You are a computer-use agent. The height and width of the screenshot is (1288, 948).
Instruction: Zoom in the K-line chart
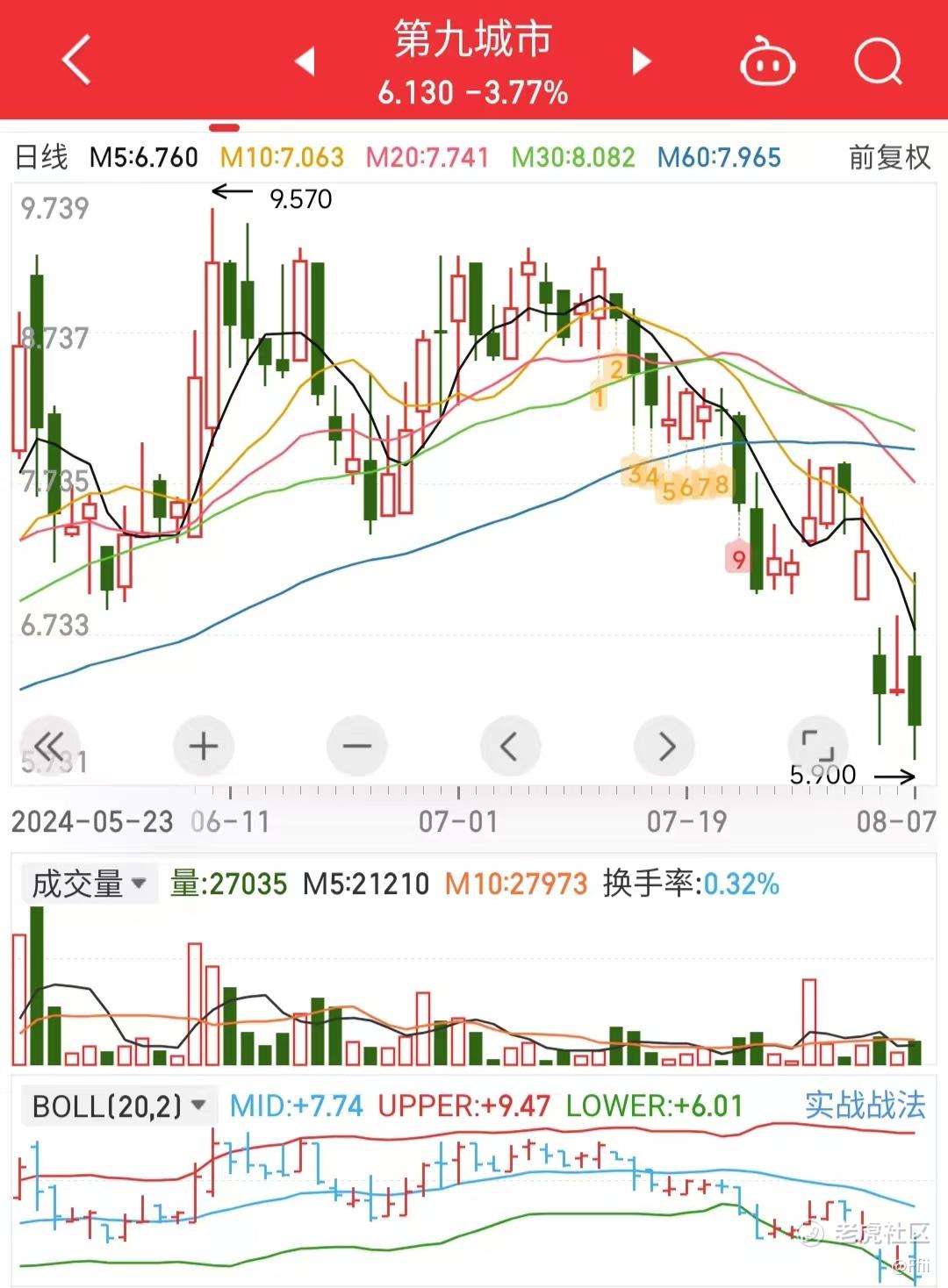click(x=204, y=747)
